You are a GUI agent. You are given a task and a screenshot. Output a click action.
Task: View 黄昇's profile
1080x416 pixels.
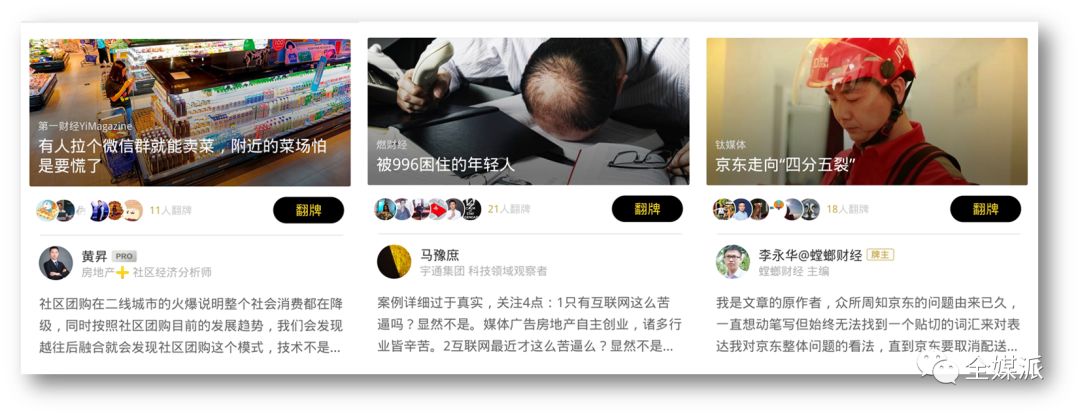56,263
